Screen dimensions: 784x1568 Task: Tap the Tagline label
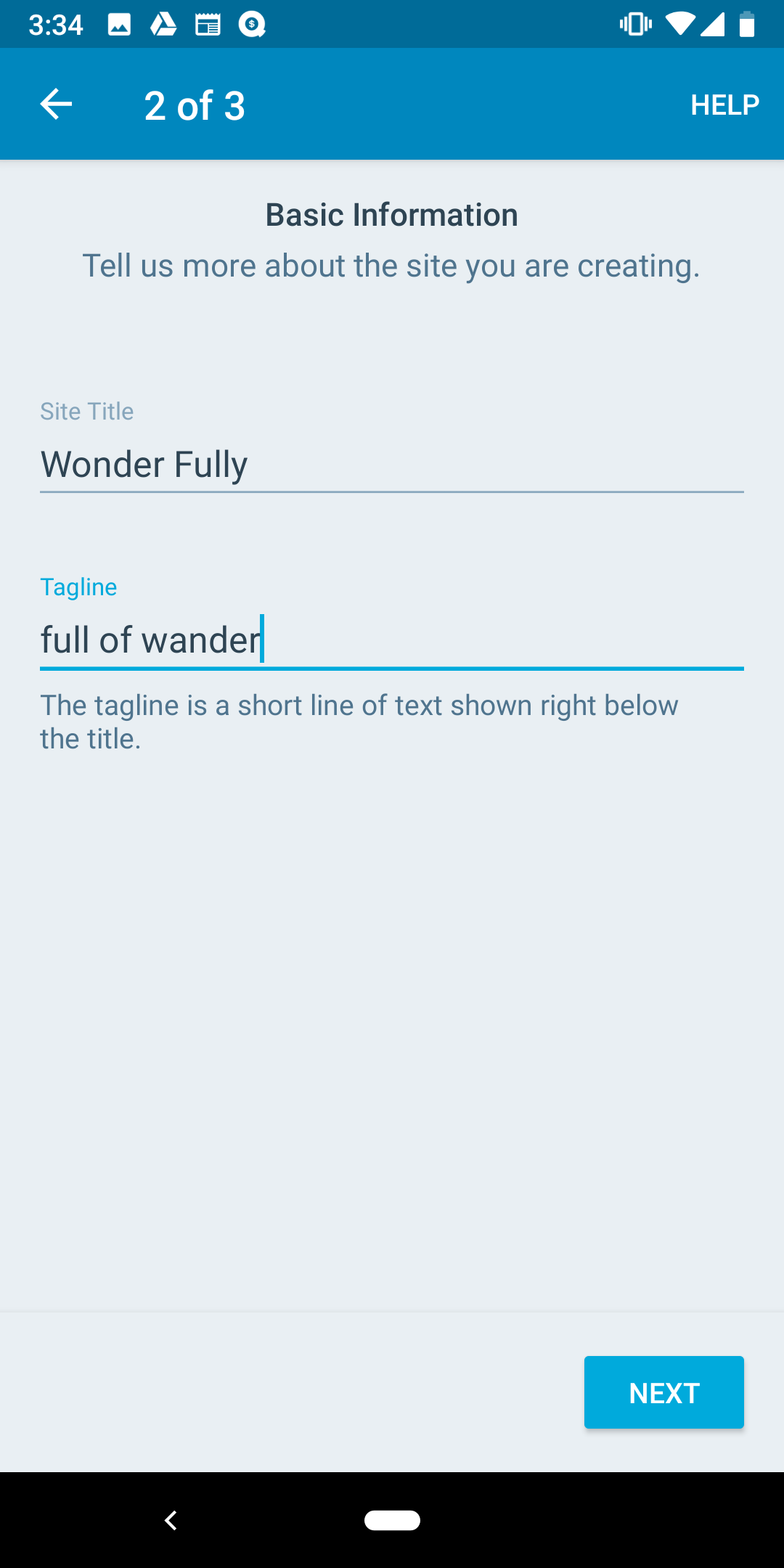pyautogui.click(x=78, y=587)
